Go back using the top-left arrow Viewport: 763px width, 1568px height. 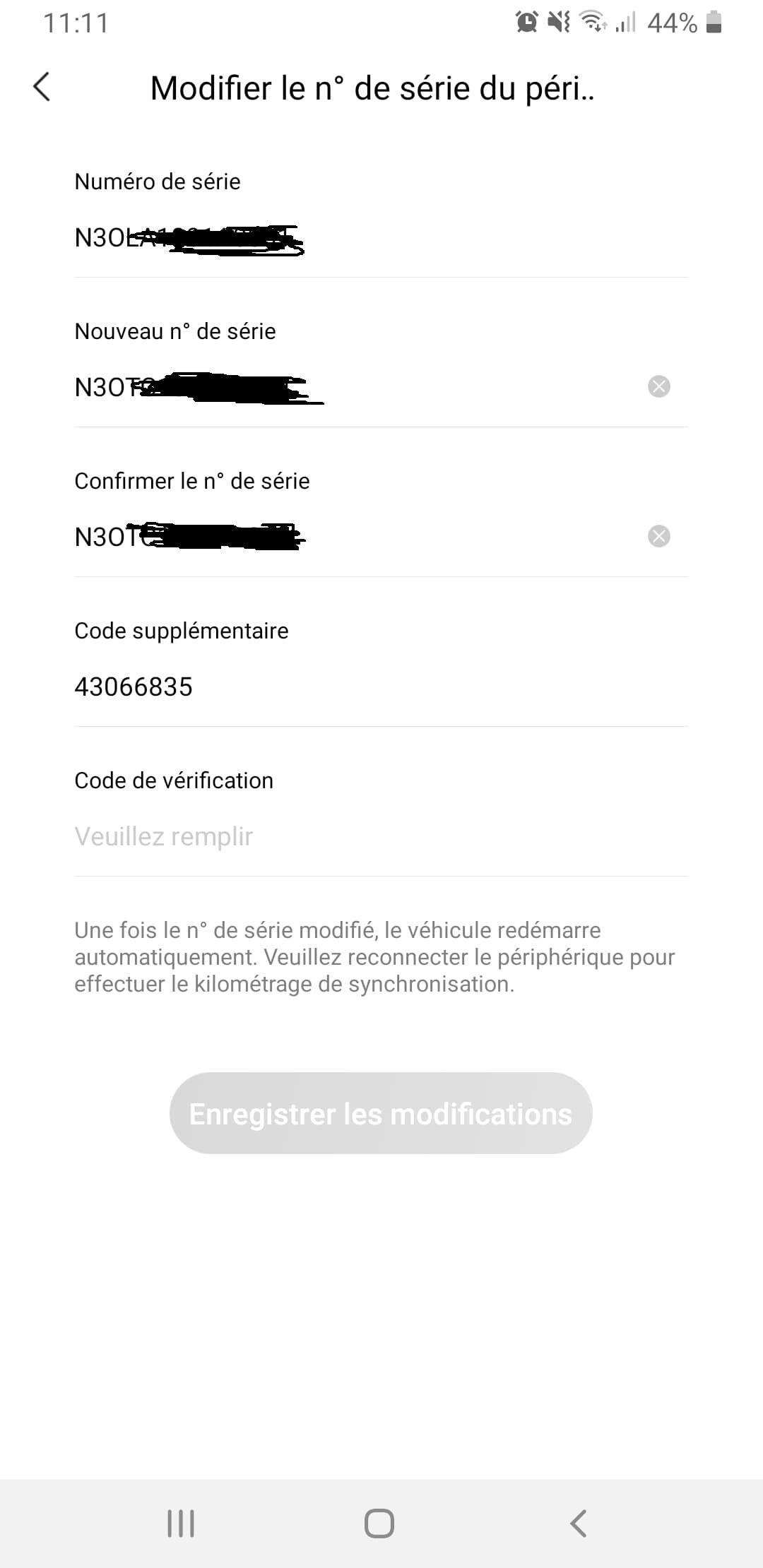tap(42, 88)
